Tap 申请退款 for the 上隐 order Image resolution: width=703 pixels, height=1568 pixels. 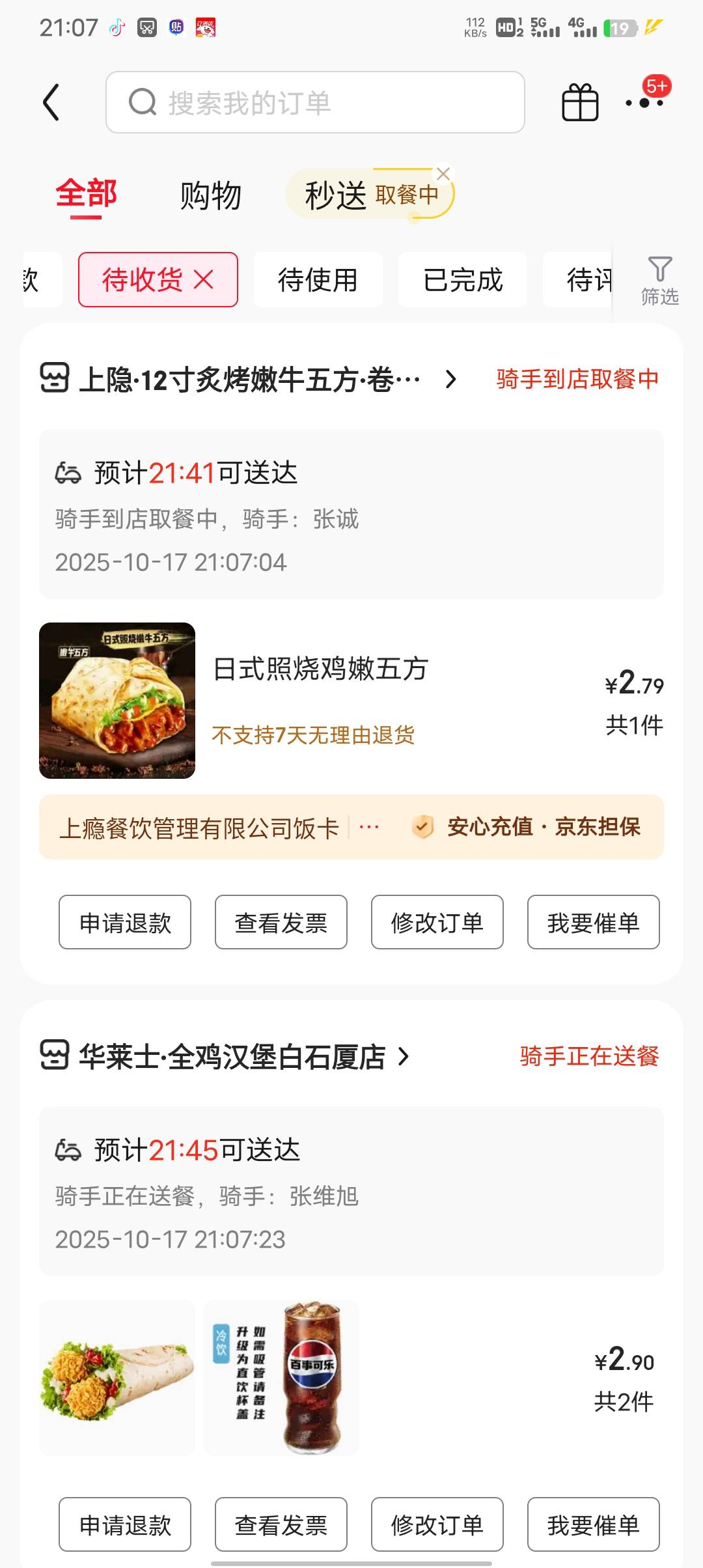[x=125, y=923]
